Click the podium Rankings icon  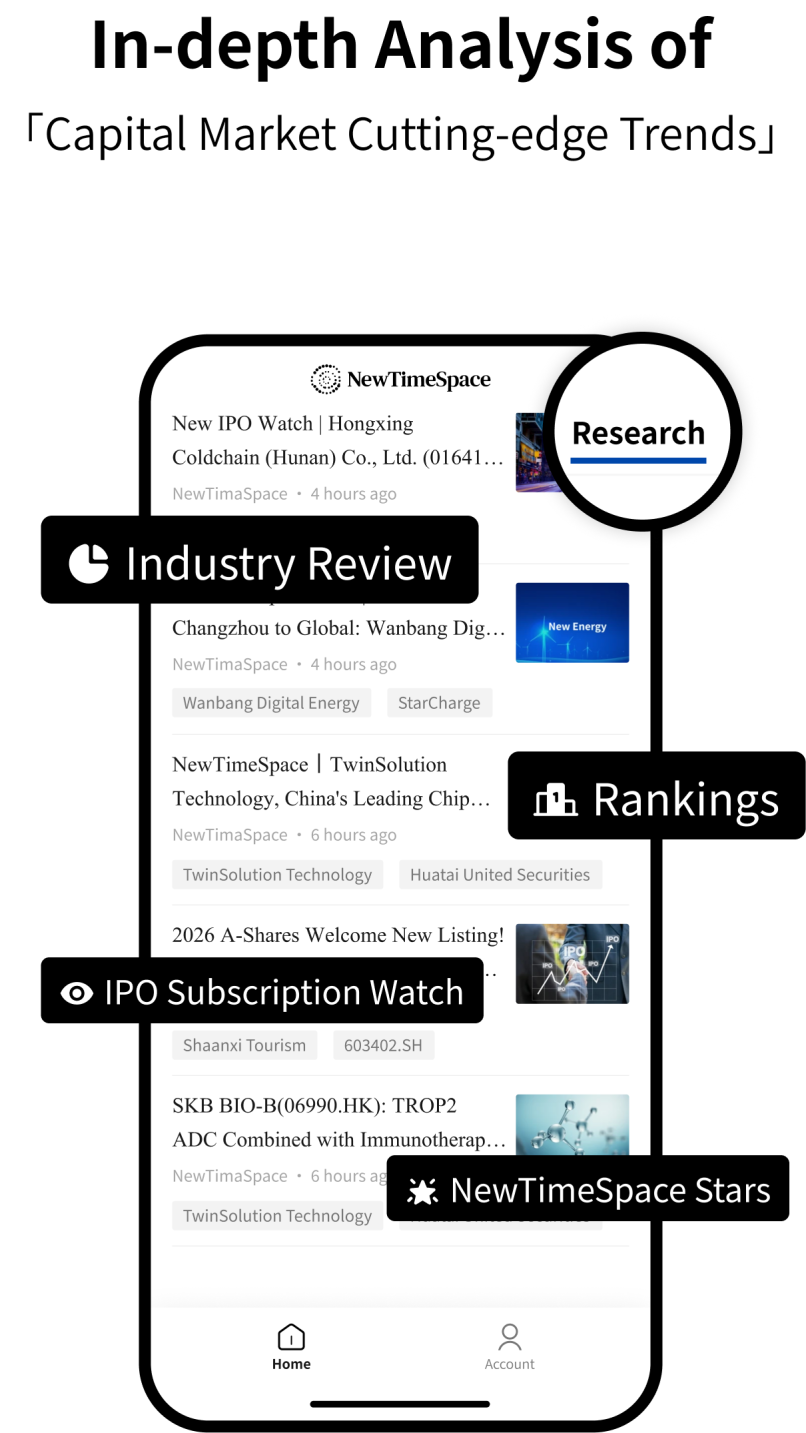pos(557,799)
